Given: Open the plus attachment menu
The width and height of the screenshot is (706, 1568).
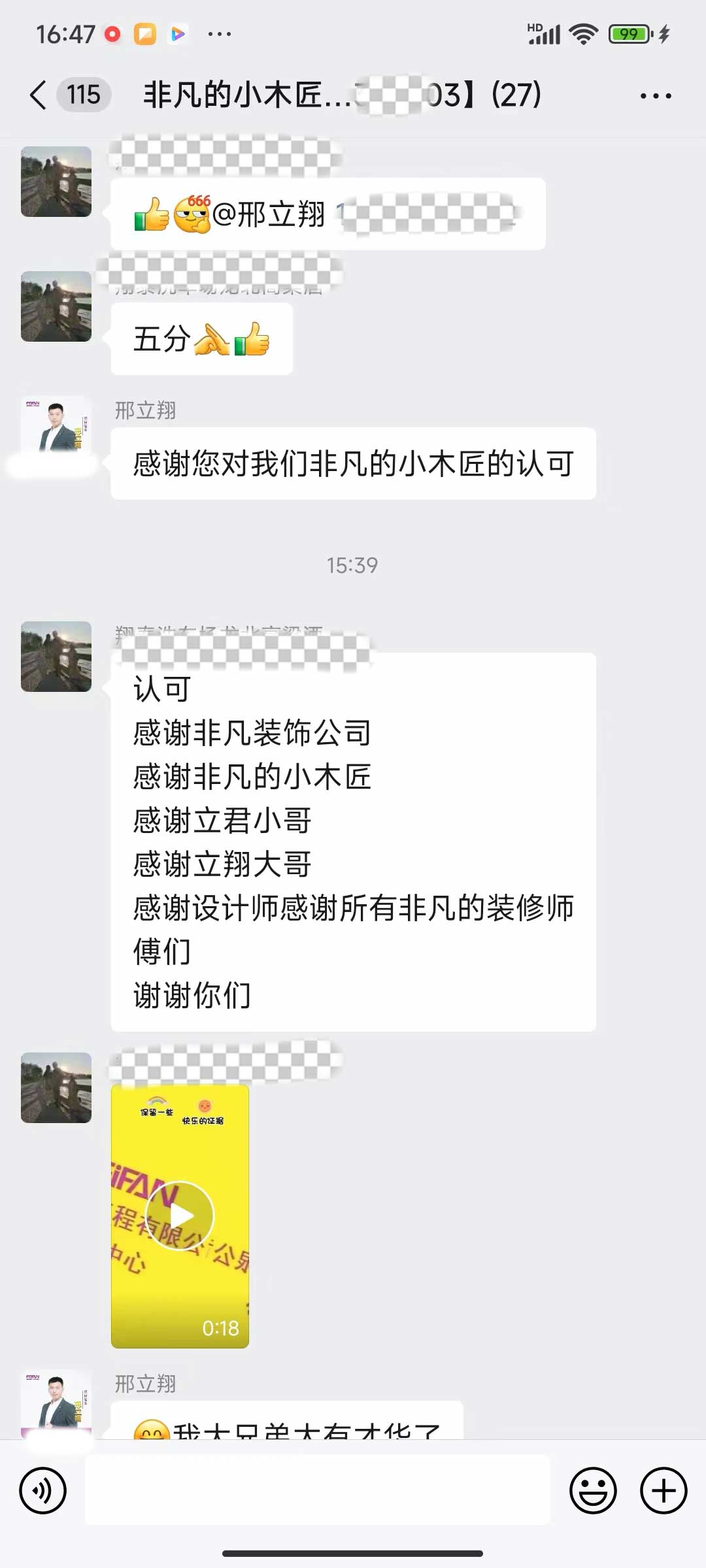Looking at the screenshot, I should (663, 1491).
